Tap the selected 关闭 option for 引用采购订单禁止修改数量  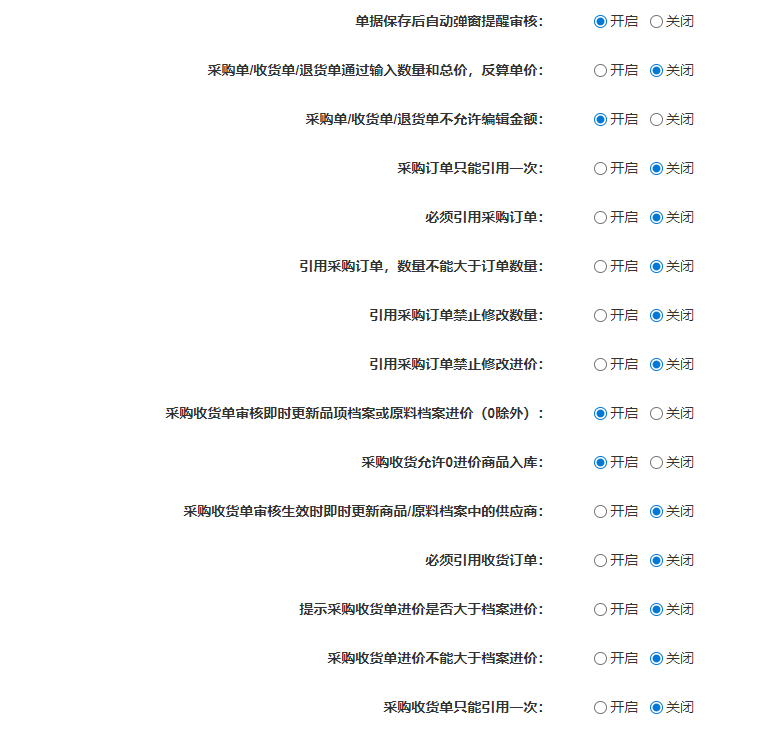click(x=656, y=315)
